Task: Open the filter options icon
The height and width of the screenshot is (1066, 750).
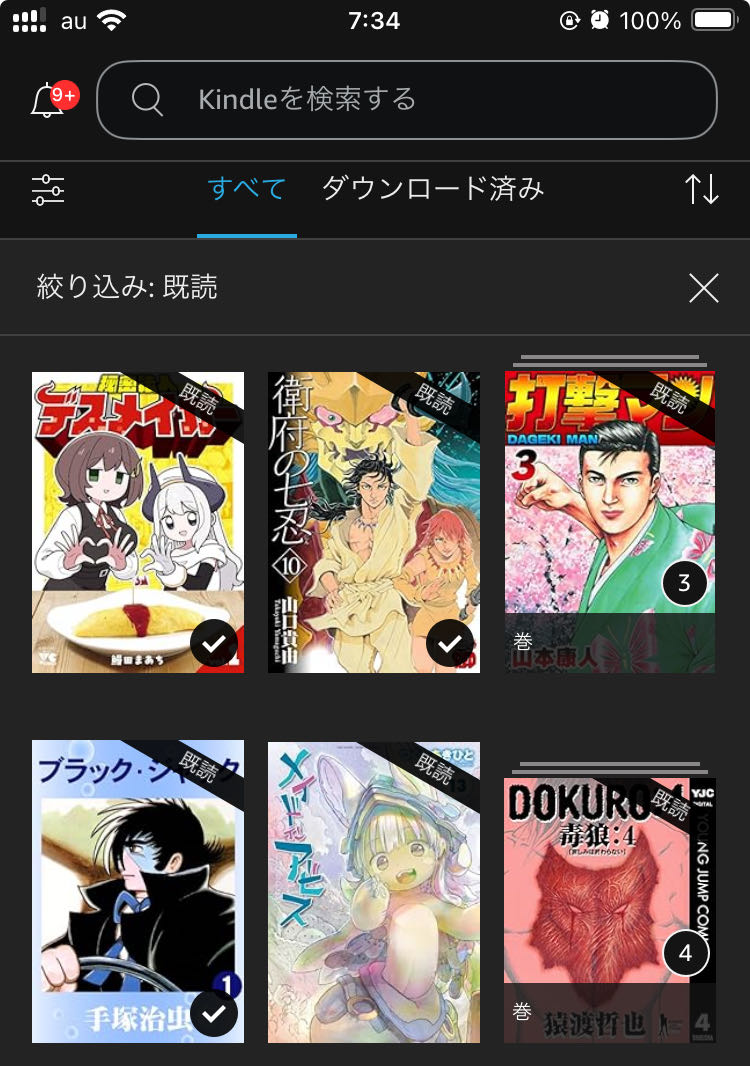Action: coord(48,189)
